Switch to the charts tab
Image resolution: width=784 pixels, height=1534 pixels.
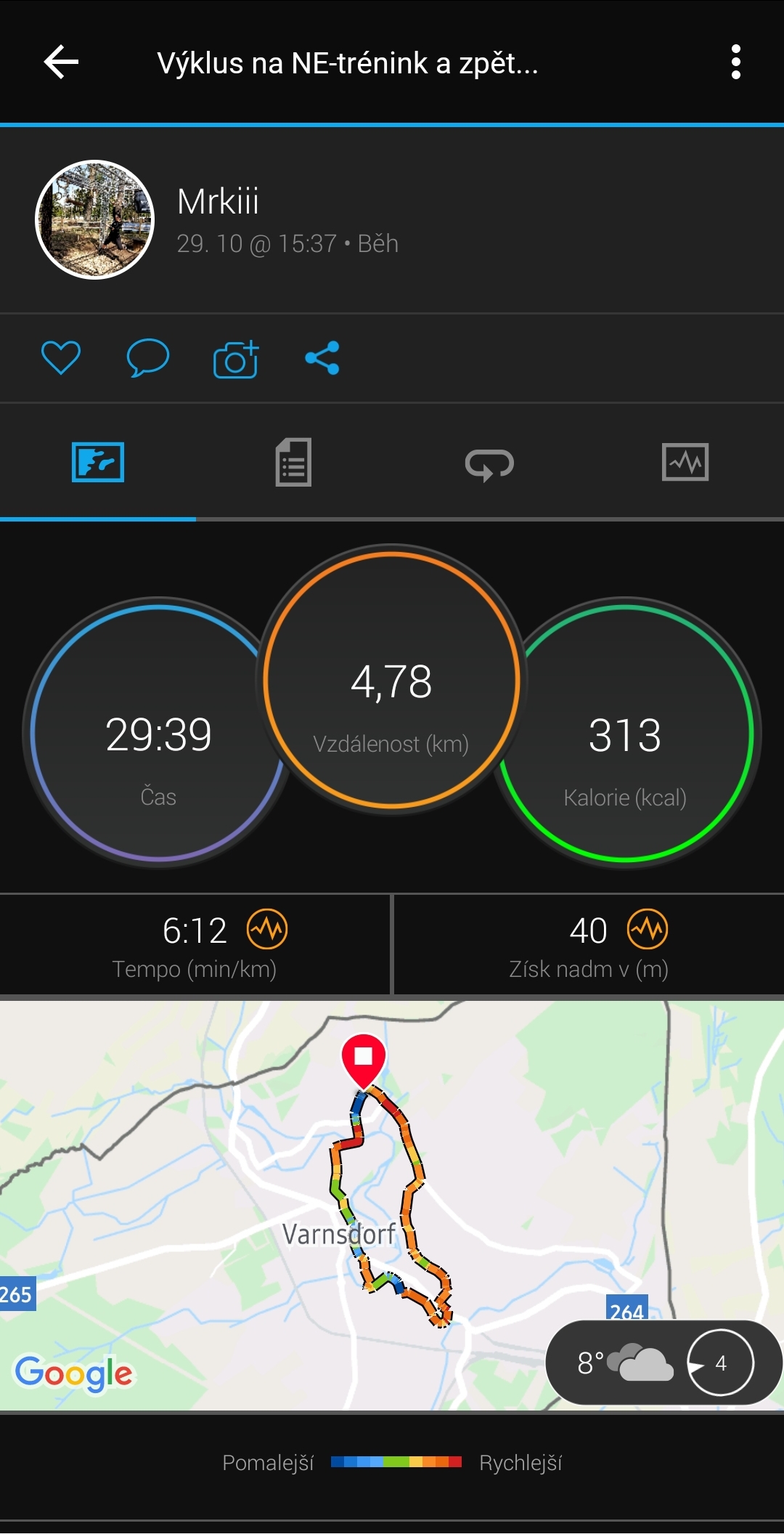(x=685, y=462)
